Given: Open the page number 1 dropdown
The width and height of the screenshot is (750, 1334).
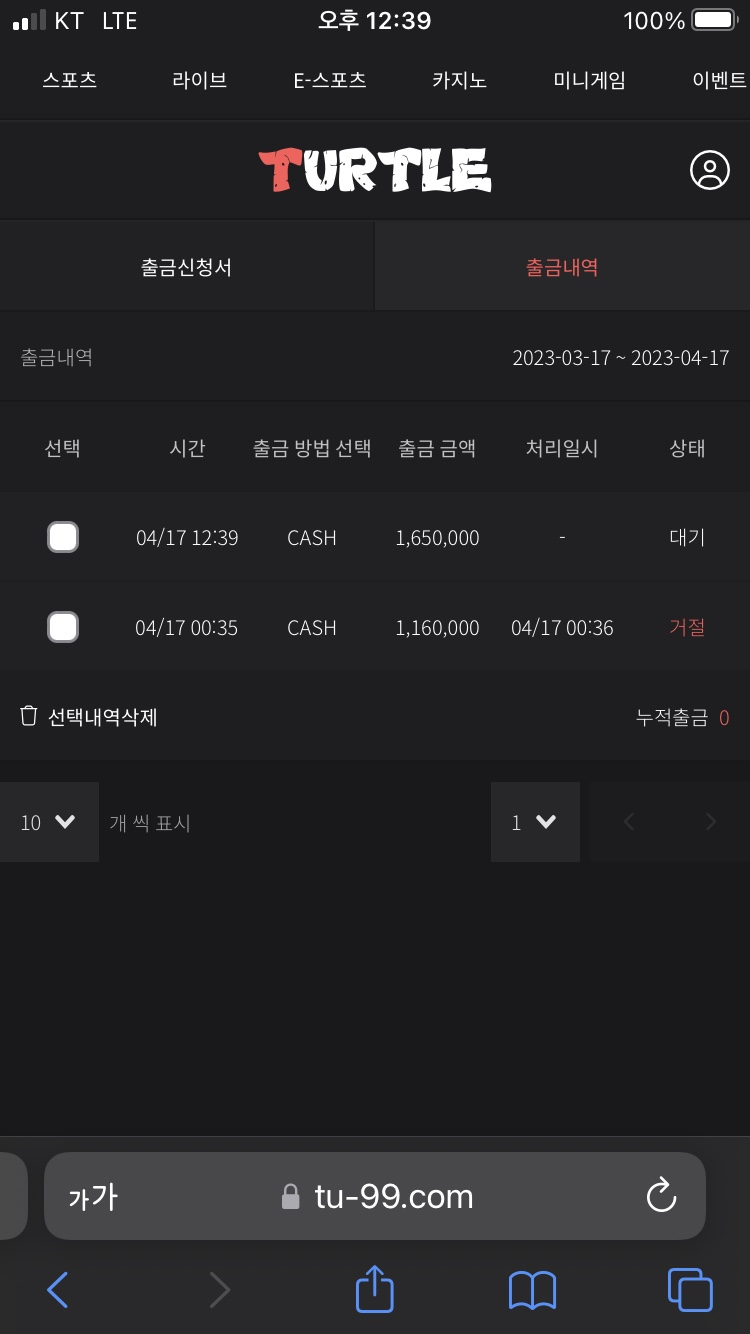Looking at the screenshot, I should 534,822.
